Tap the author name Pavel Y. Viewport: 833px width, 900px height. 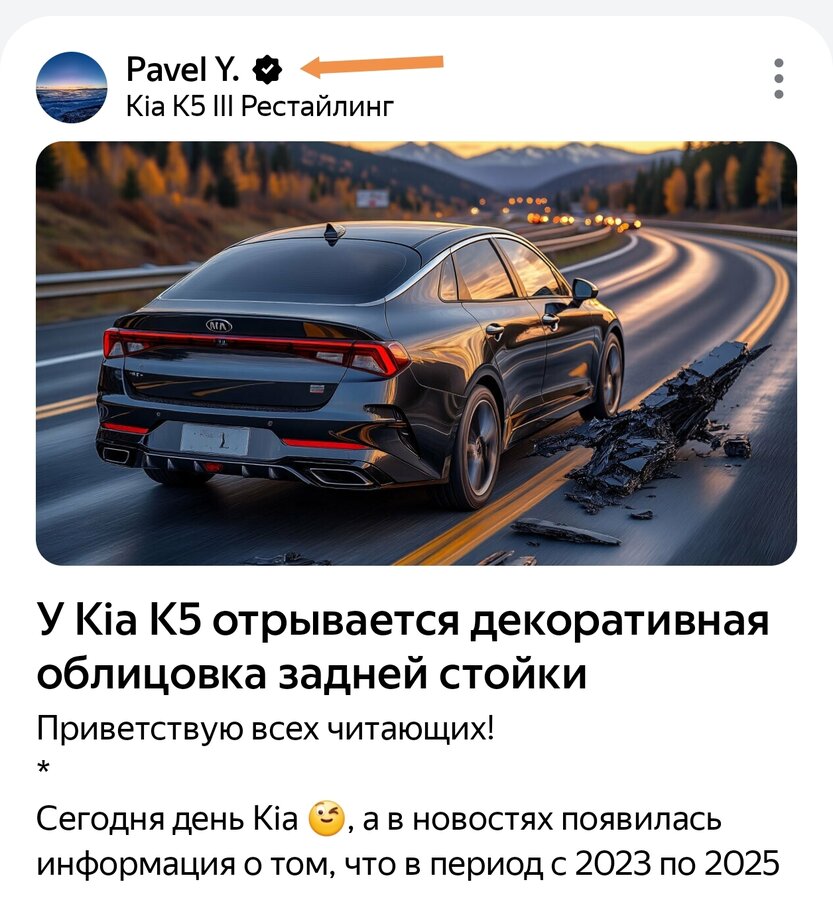[x=183, y=69]
